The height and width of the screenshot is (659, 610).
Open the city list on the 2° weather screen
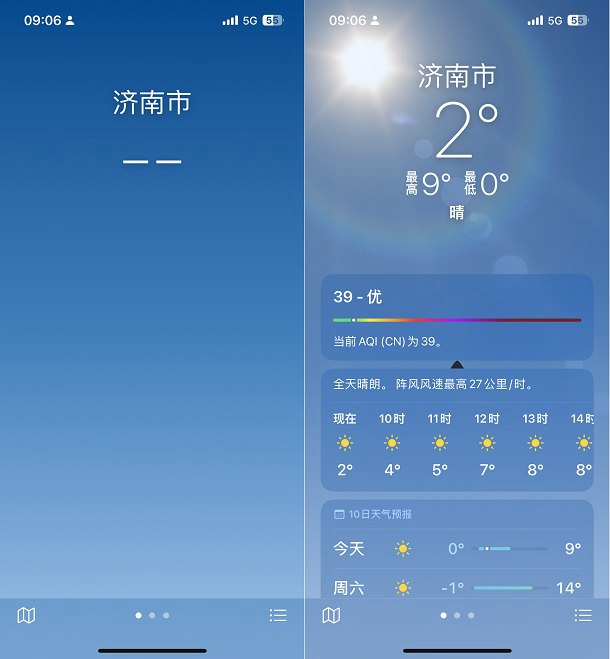[583, 615]
